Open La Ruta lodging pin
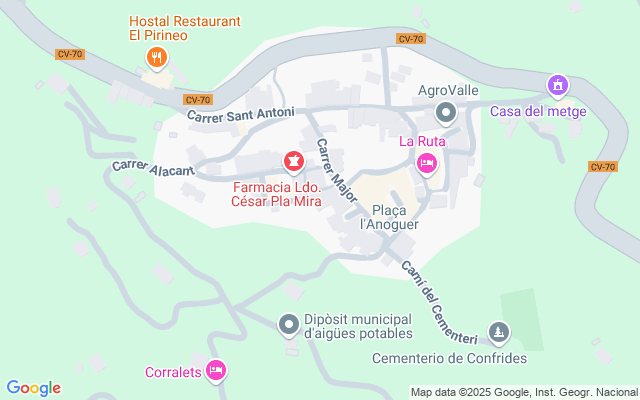 (x=427, y=163)
